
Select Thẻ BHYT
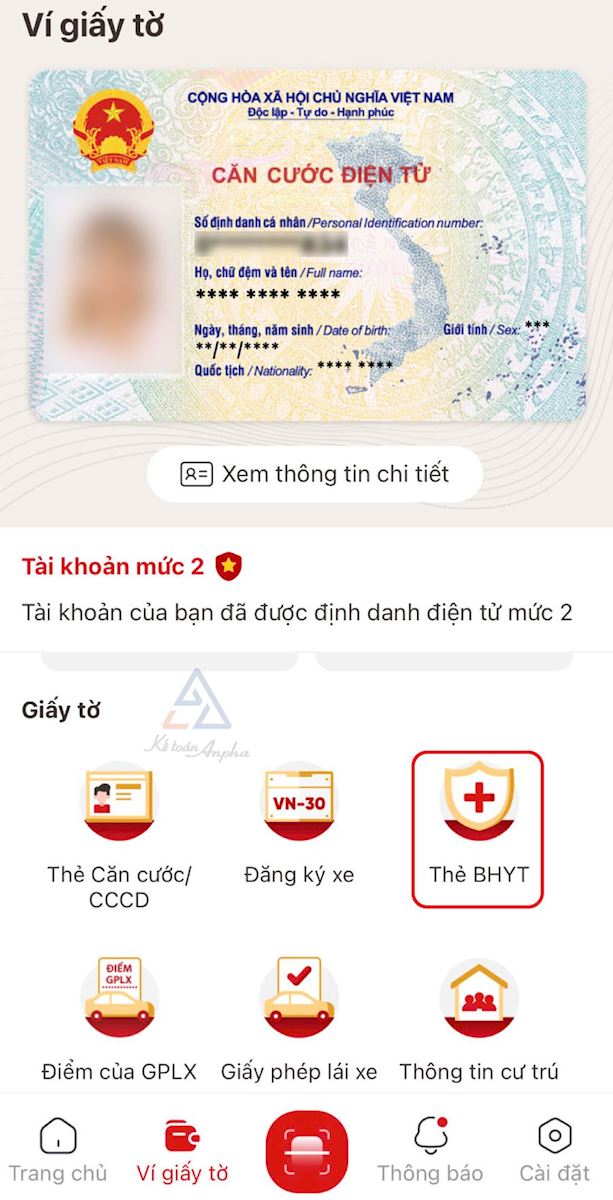coord(478,830)
